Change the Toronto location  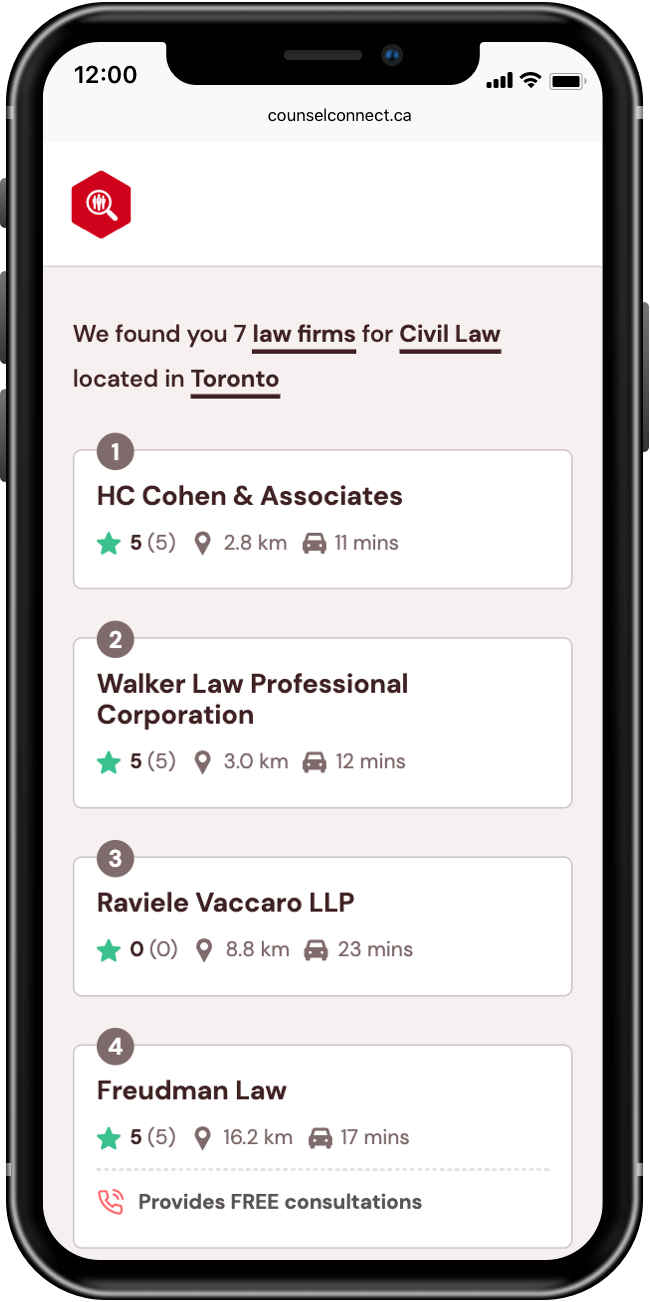[235, 379]
